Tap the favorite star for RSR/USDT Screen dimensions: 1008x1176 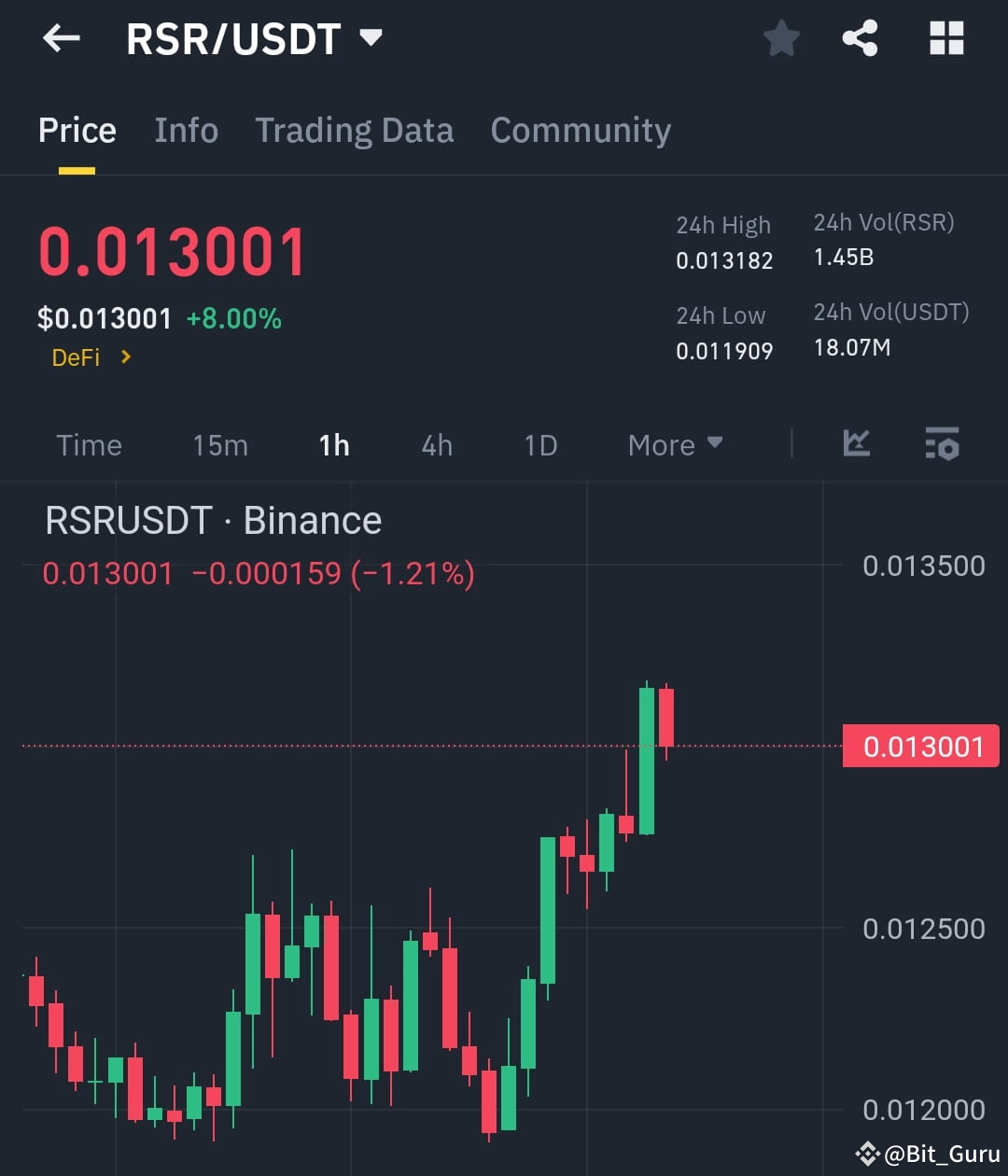pyautogui.click(x=781, y=38)
